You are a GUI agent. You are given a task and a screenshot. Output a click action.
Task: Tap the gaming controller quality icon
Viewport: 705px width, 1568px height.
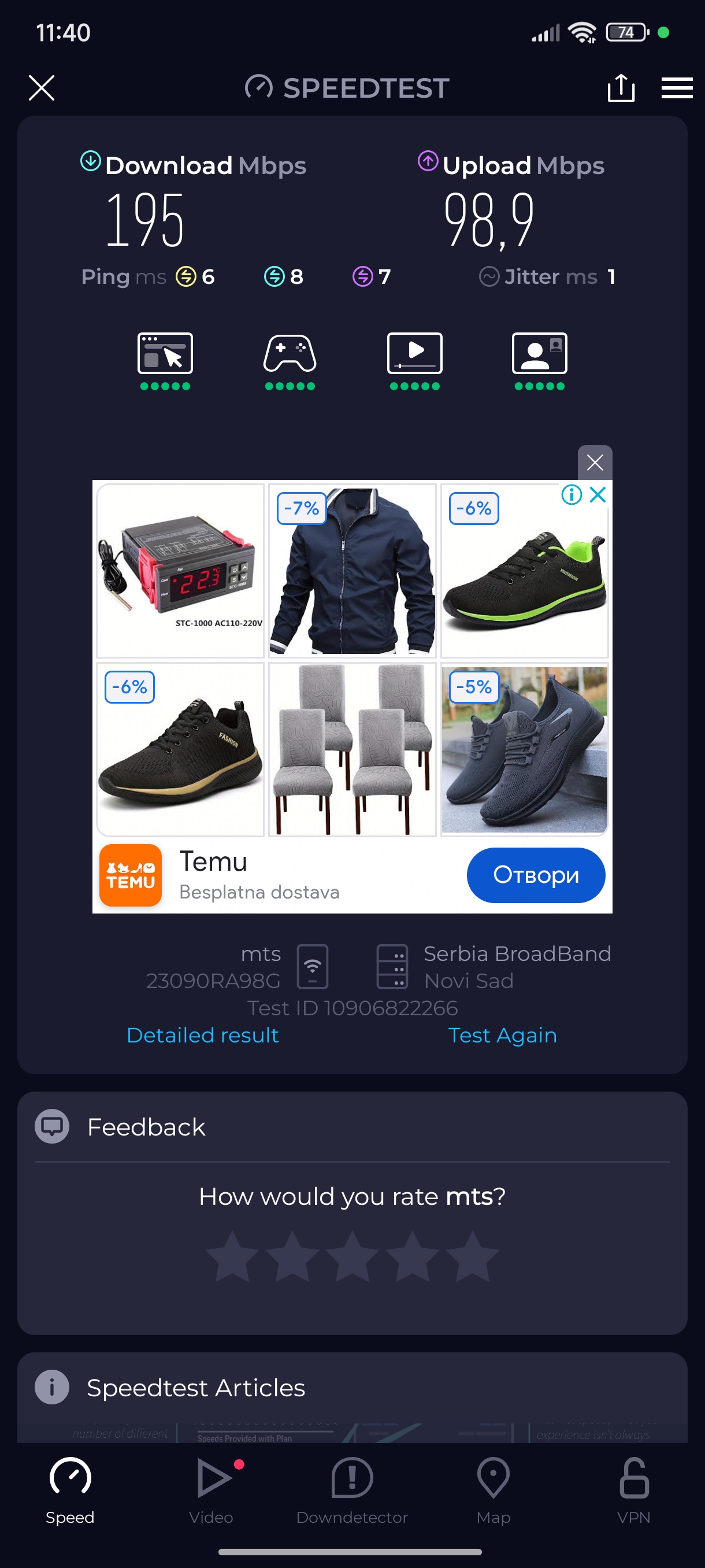[290, 354]
